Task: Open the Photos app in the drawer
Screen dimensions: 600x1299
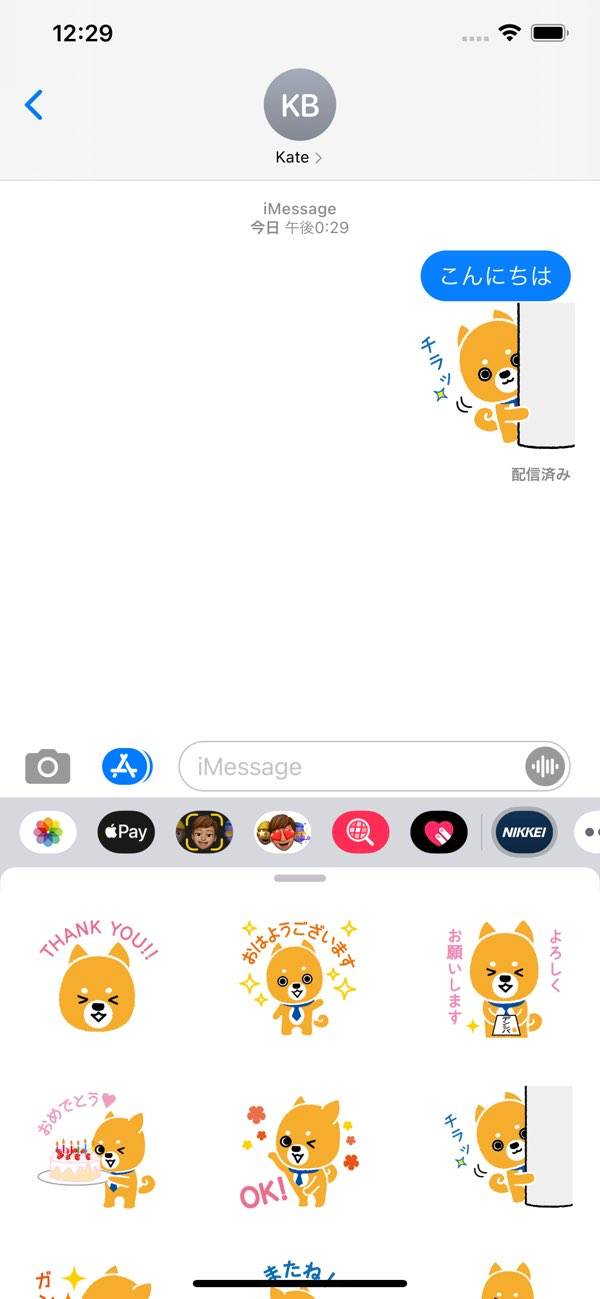Action: click(x=48, y=832)
